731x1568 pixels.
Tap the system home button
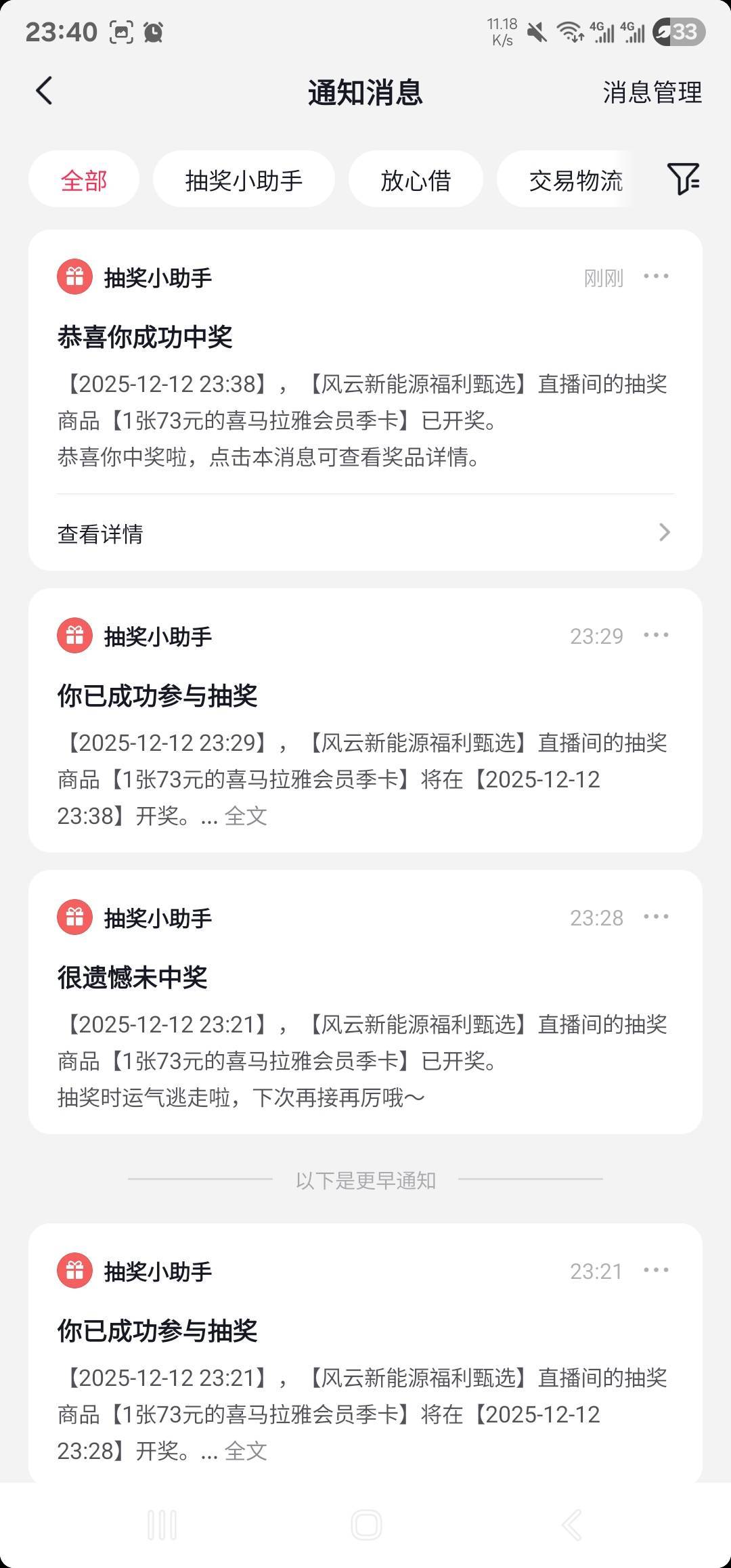(x=366, y=1525)
